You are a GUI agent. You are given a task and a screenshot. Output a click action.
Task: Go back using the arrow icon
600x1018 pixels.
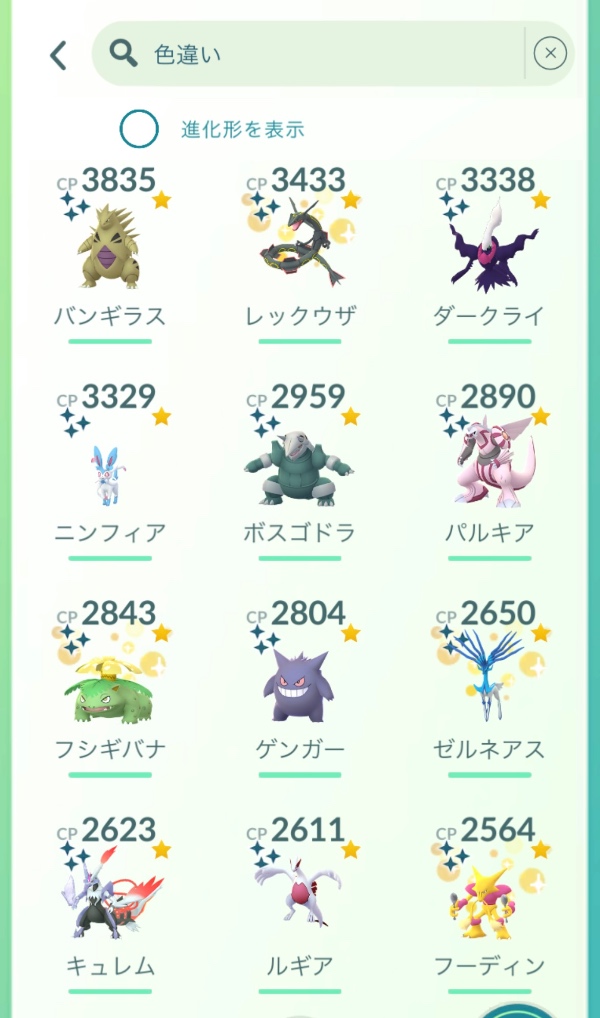(x=58, y=55)
